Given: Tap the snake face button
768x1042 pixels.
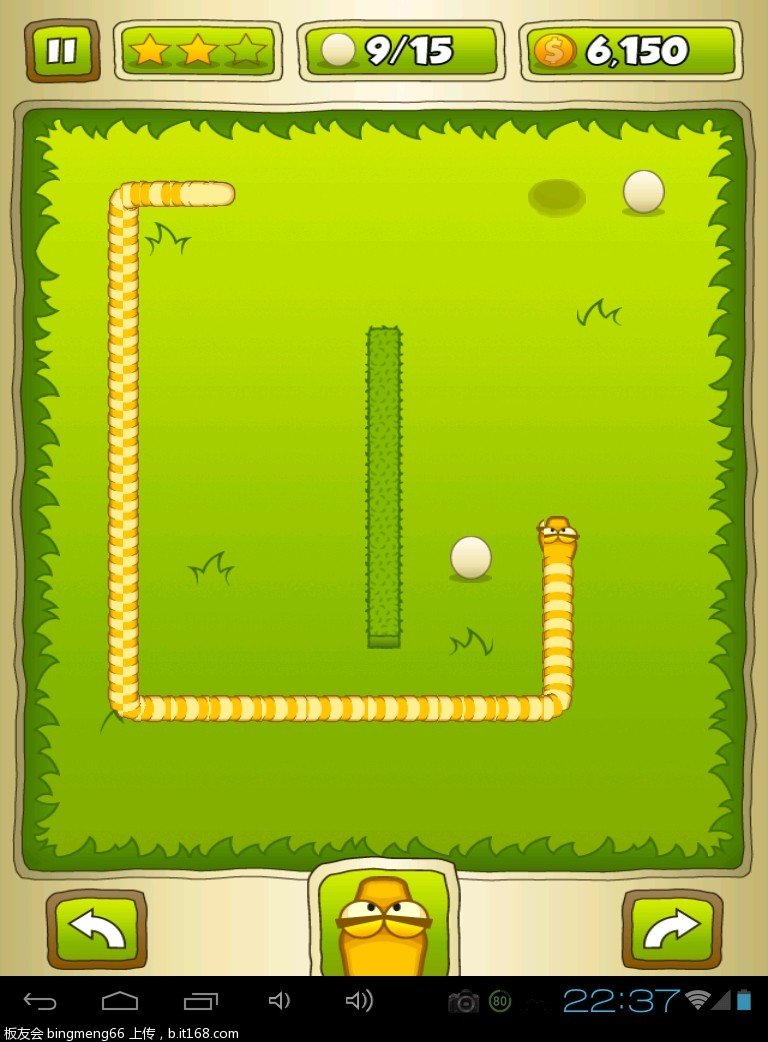Looking at the screenshot, I should [x=384, y=922].
